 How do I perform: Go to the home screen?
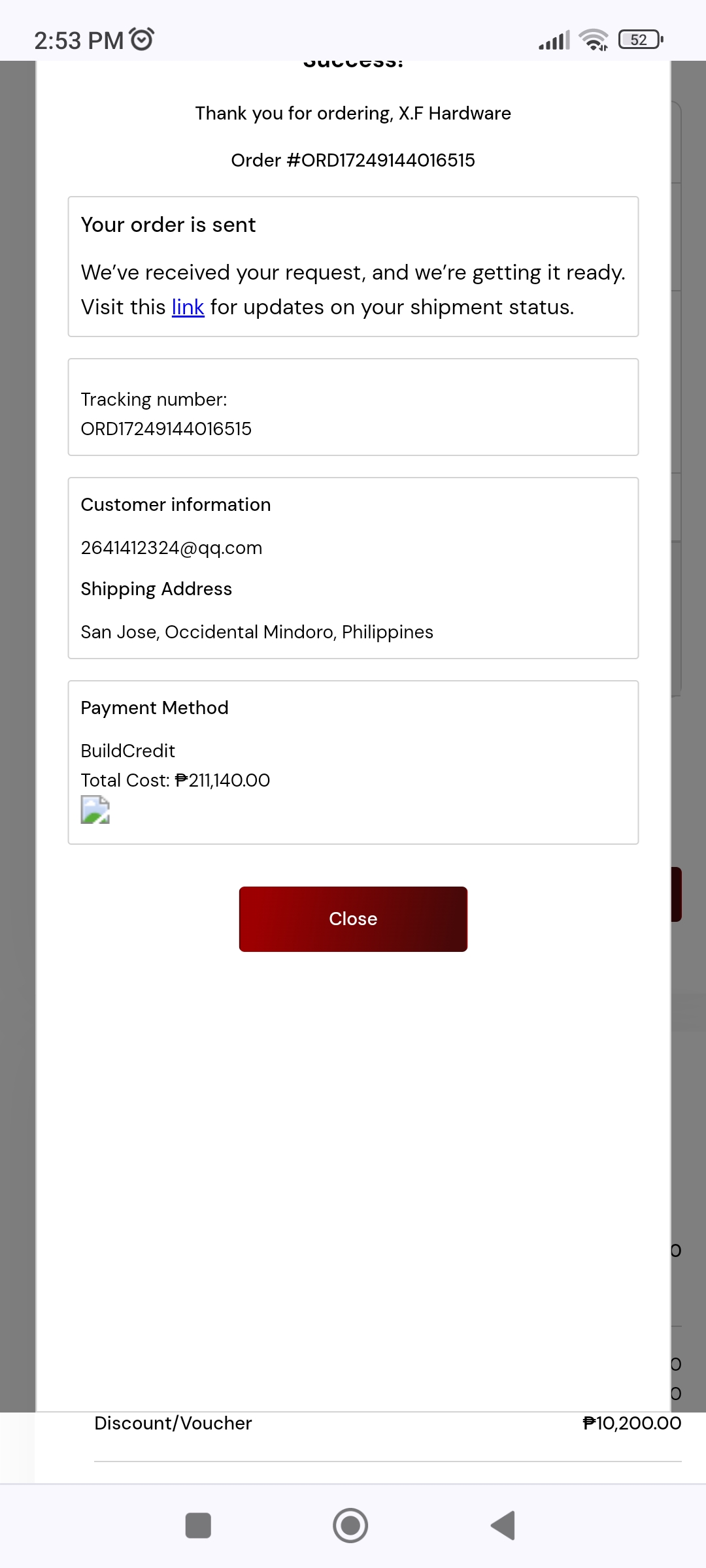pyautogui.click(x=350, y=1526)
